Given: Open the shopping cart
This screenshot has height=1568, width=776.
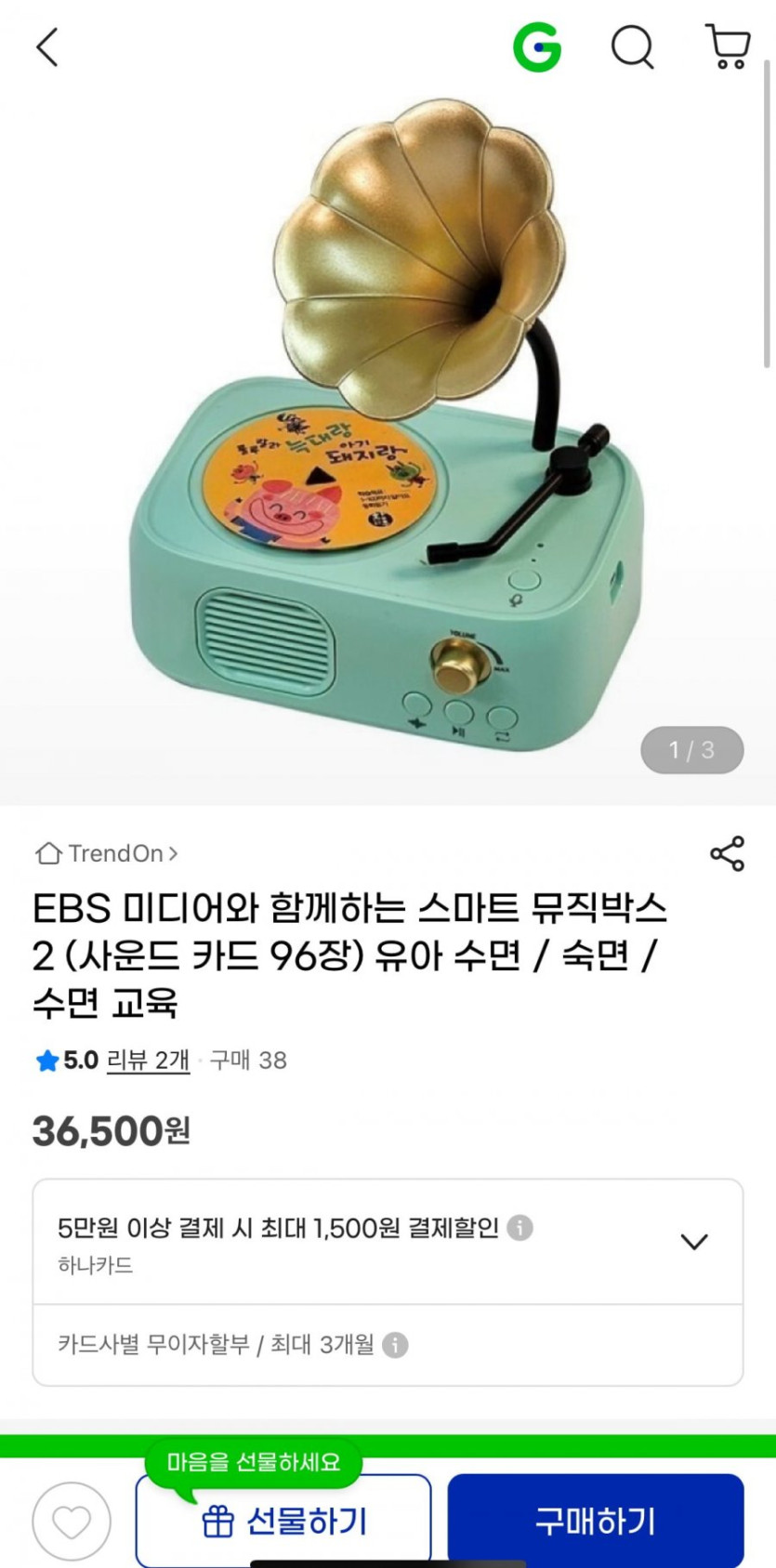Looking at the screenshot, I should 728,46.
